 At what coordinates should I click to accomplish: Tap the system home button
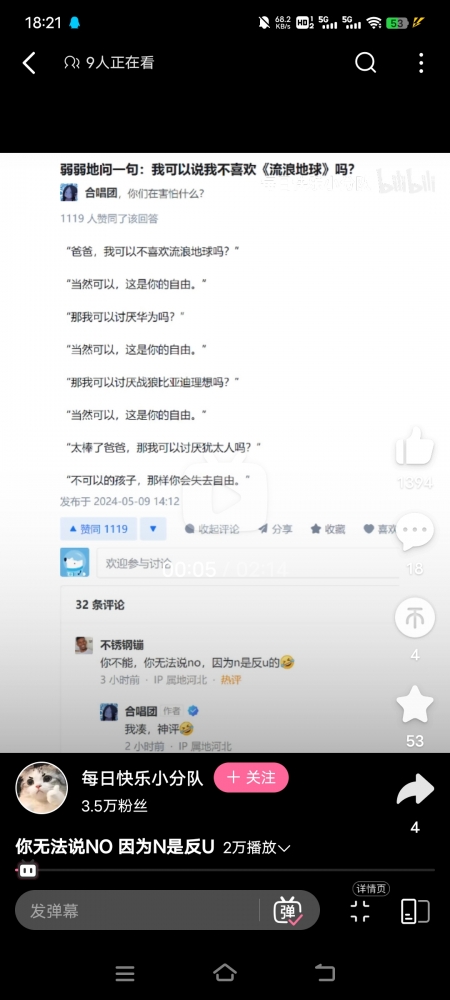[x=224, y=973]
